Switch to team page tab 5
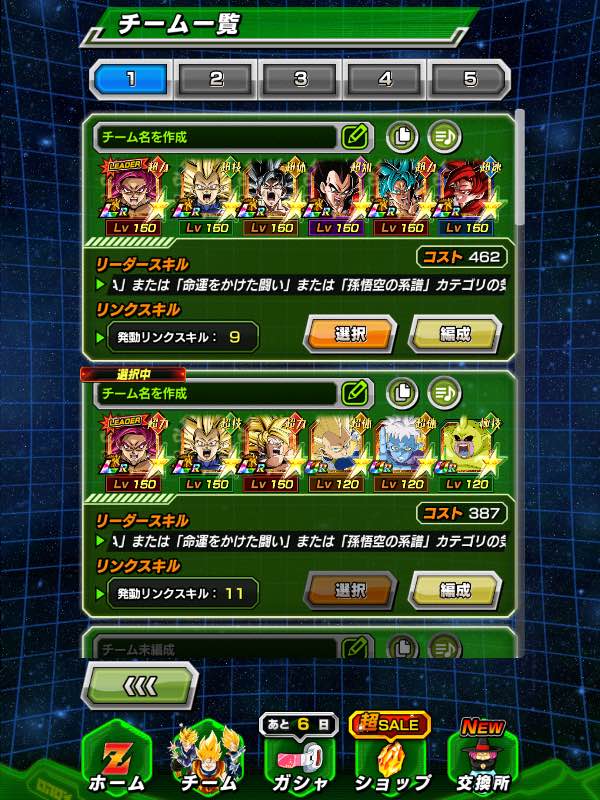This screenshot has width=600, height=800. tap(469, 79)
